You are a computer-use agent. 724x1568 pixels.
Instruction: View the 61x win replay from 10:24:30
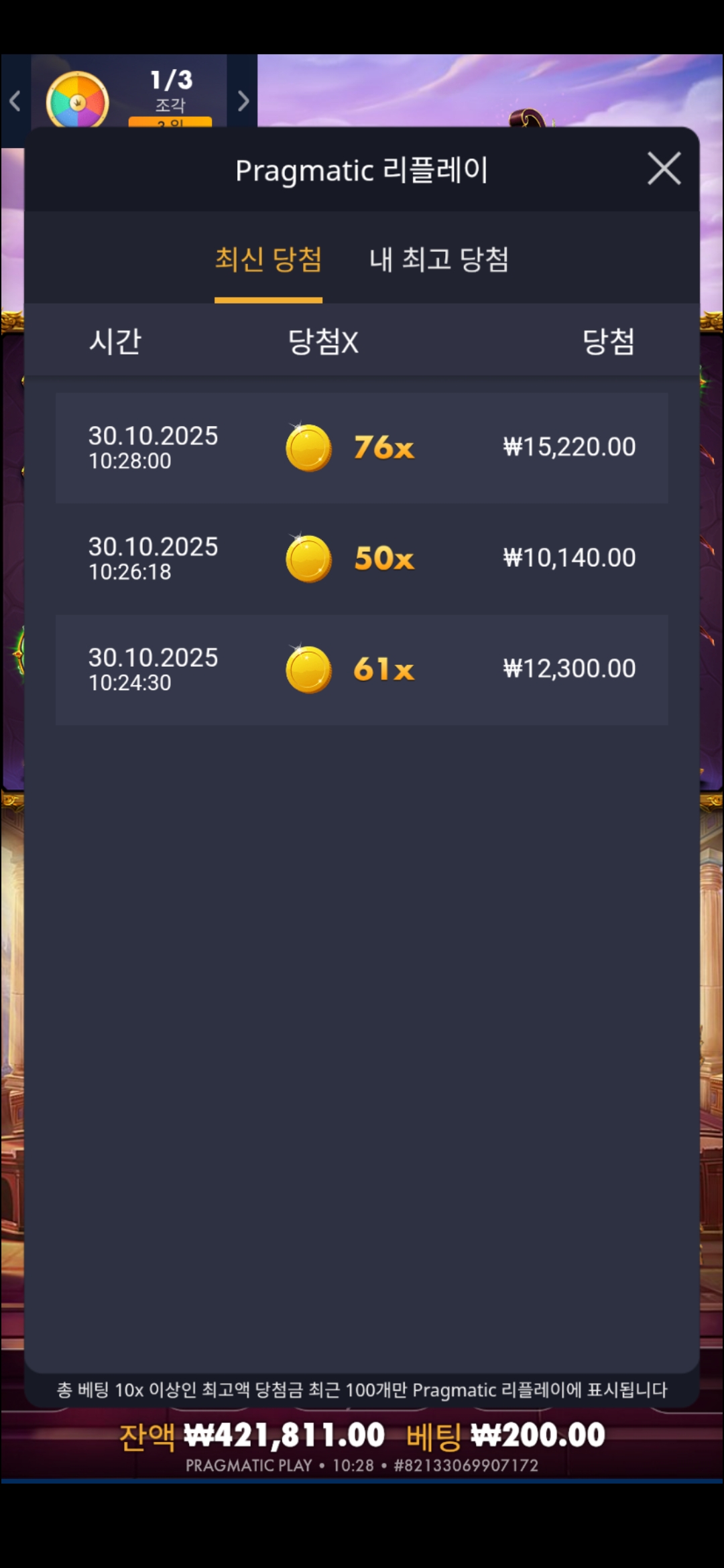point(361,669)
